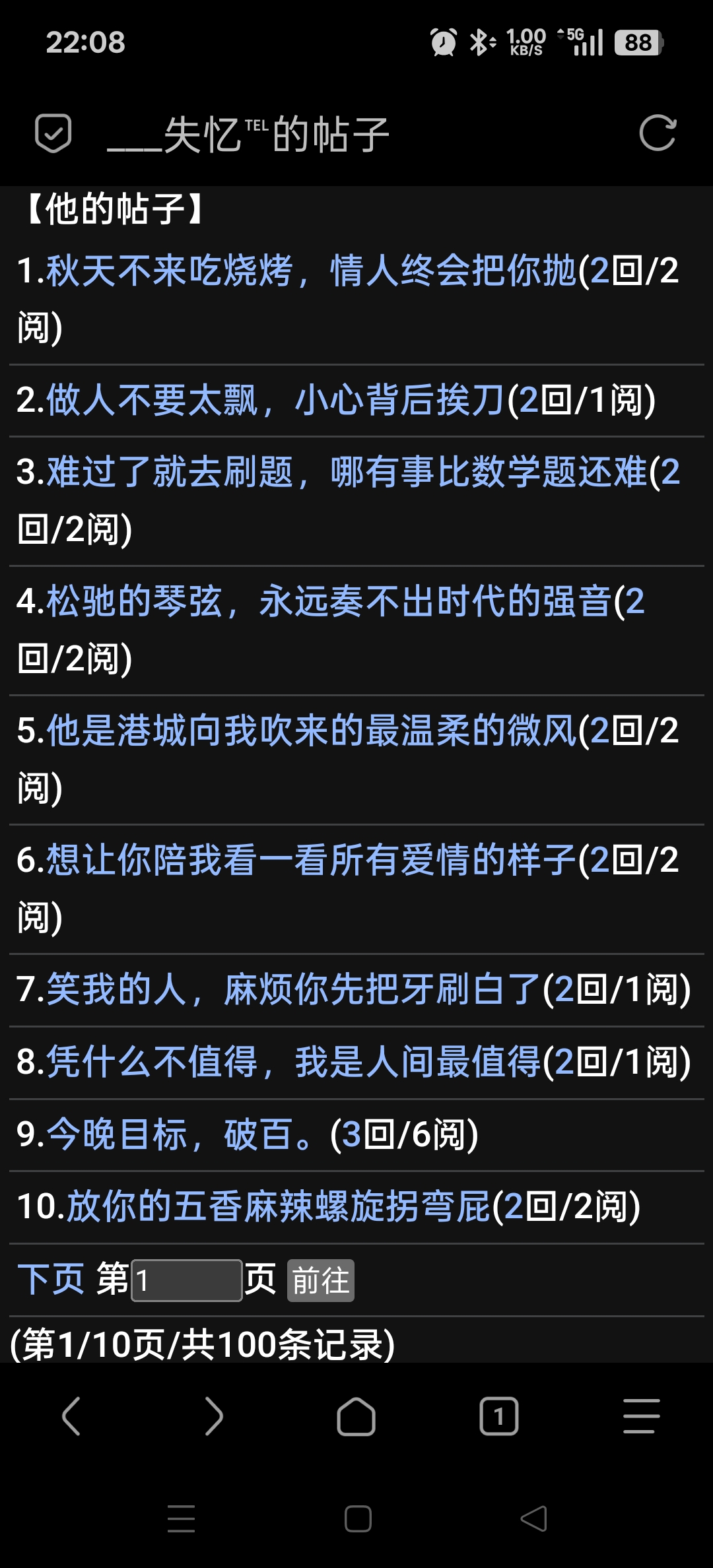Image resolution: width=713 pixels, height=1568 pixels.
Task: Open post "秋天不来吃烧烤，情人终会把你抛"
Action: click(312, 271)
